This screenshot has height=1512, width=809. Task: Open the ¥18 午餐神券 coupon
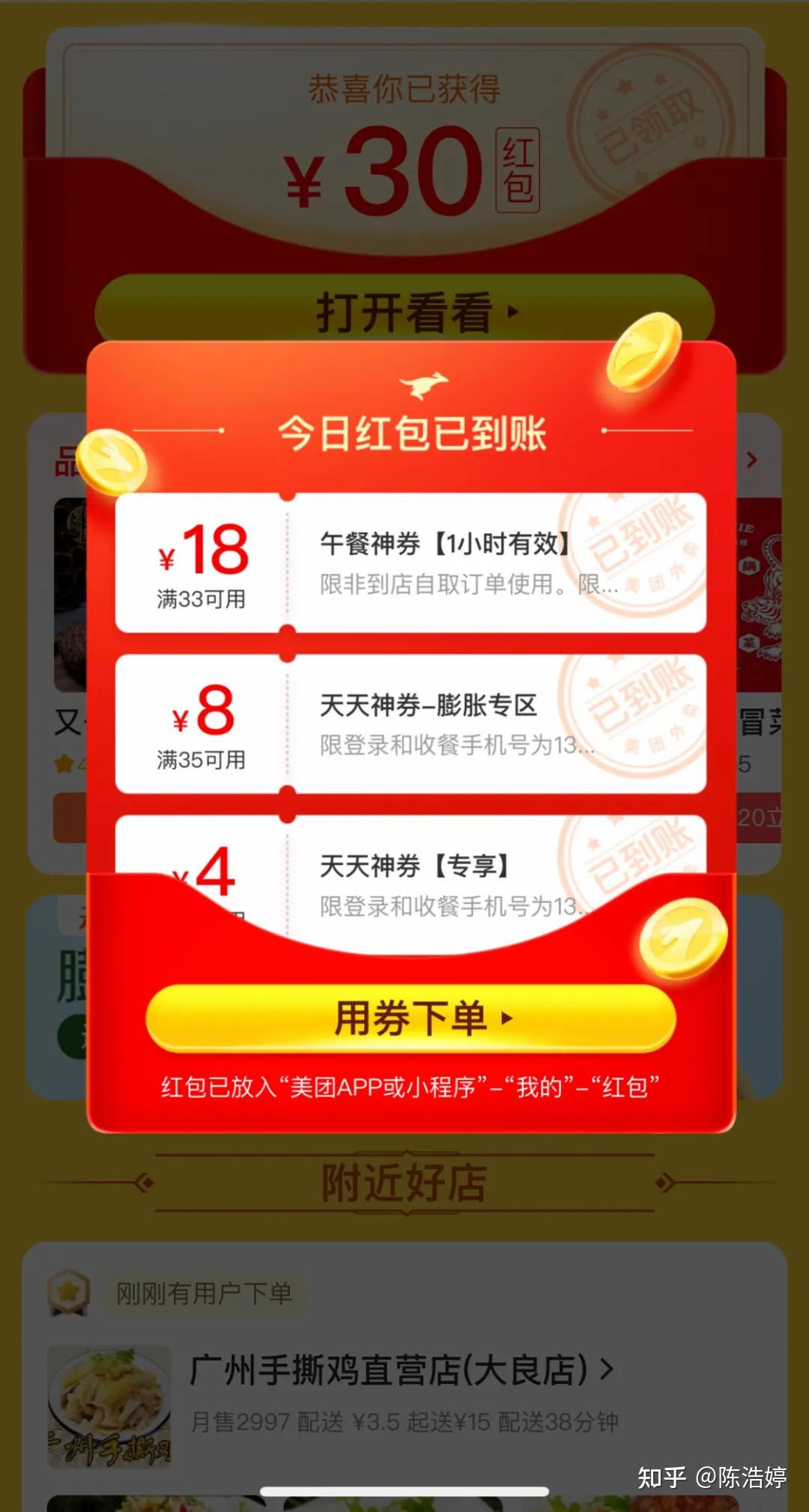[x=410, y=563]
